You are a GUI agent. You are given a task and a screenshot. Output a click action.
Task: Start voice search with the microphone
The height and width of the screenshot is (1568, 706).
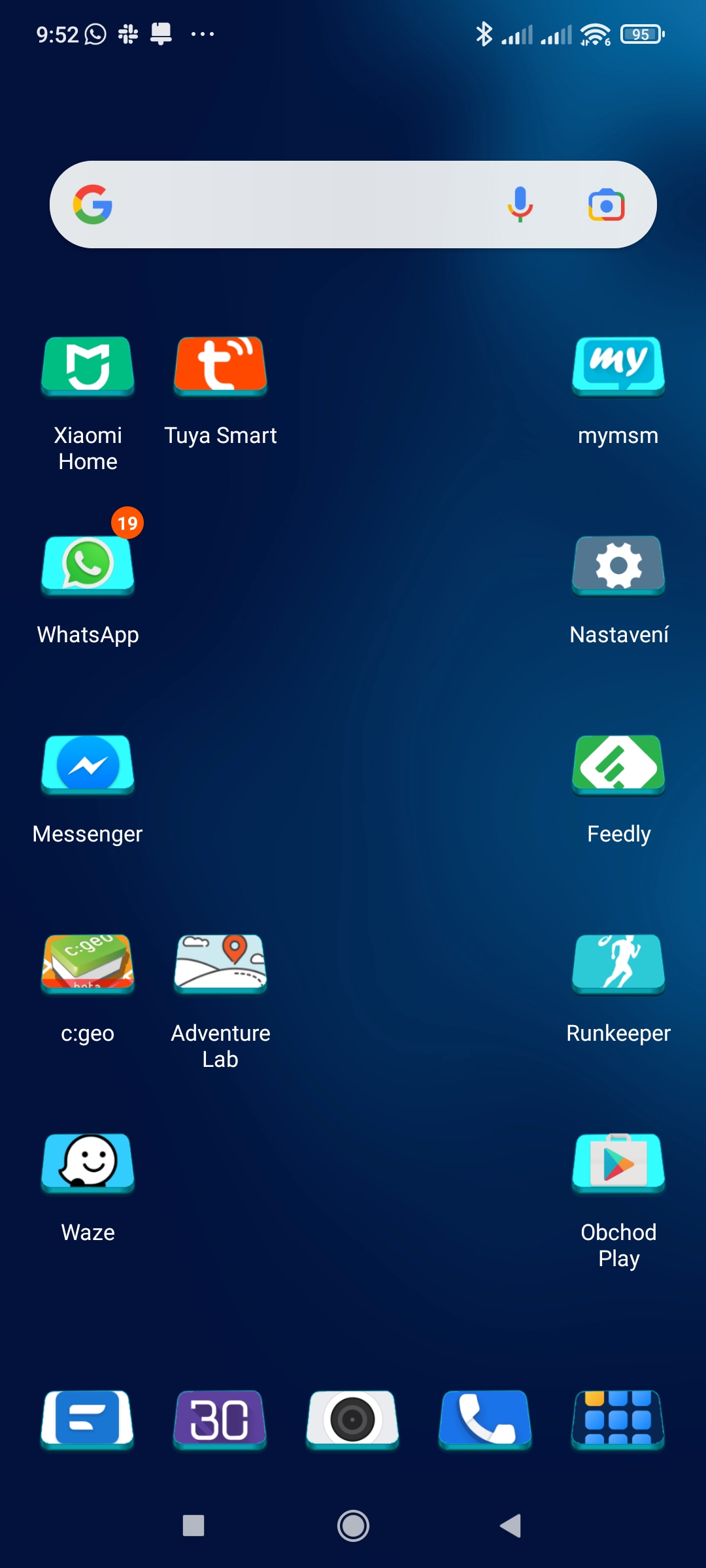coord(520,204)
